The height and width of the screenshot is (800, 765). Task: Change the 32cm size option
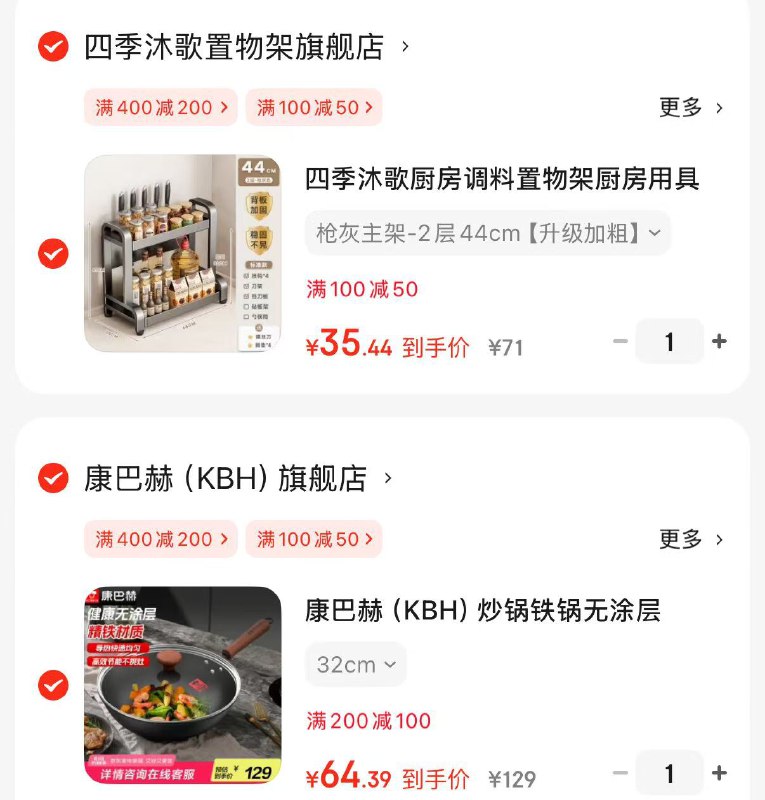(356, 664)
